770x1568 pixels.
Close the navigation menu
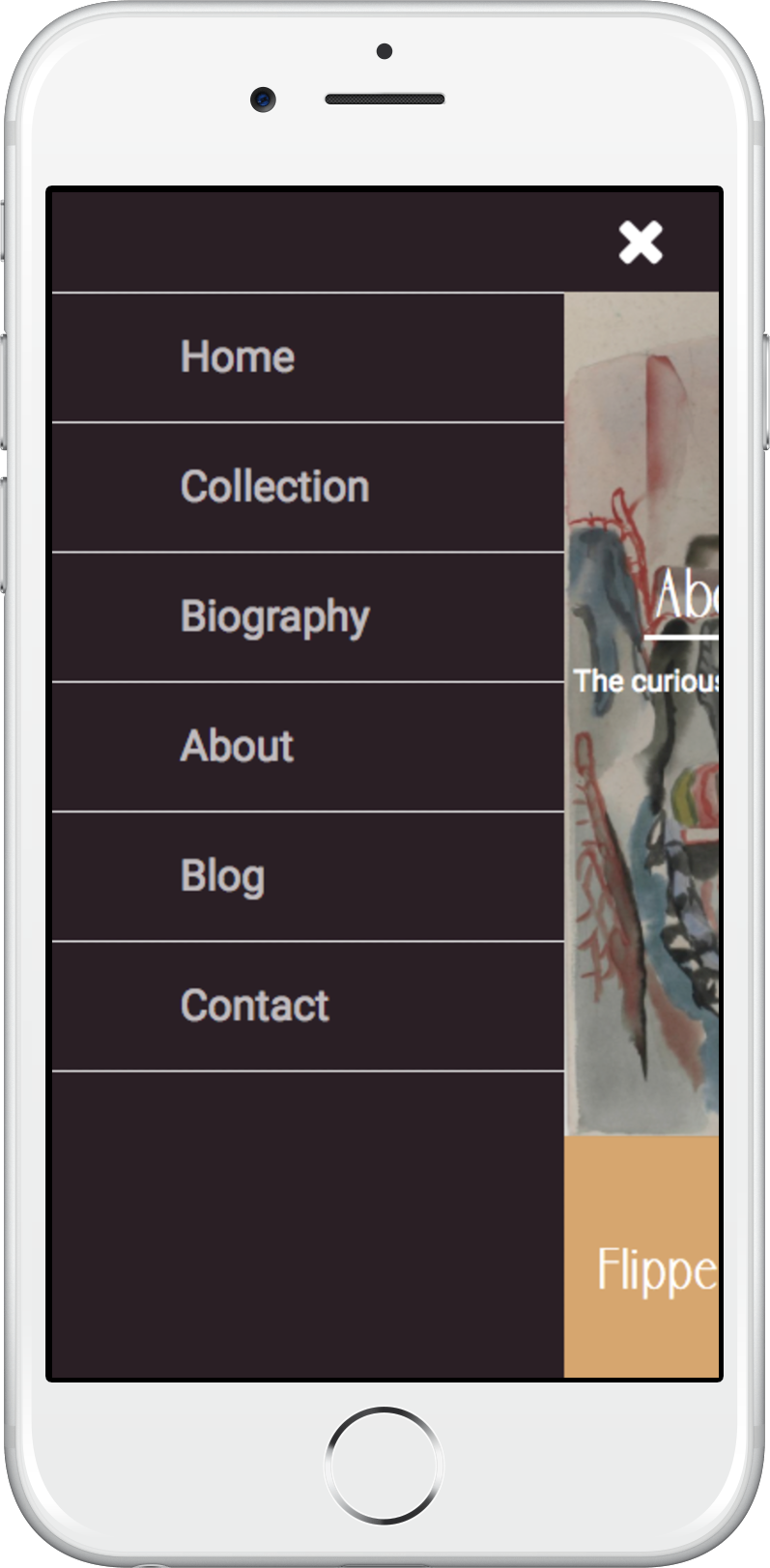tap(641, 242)
